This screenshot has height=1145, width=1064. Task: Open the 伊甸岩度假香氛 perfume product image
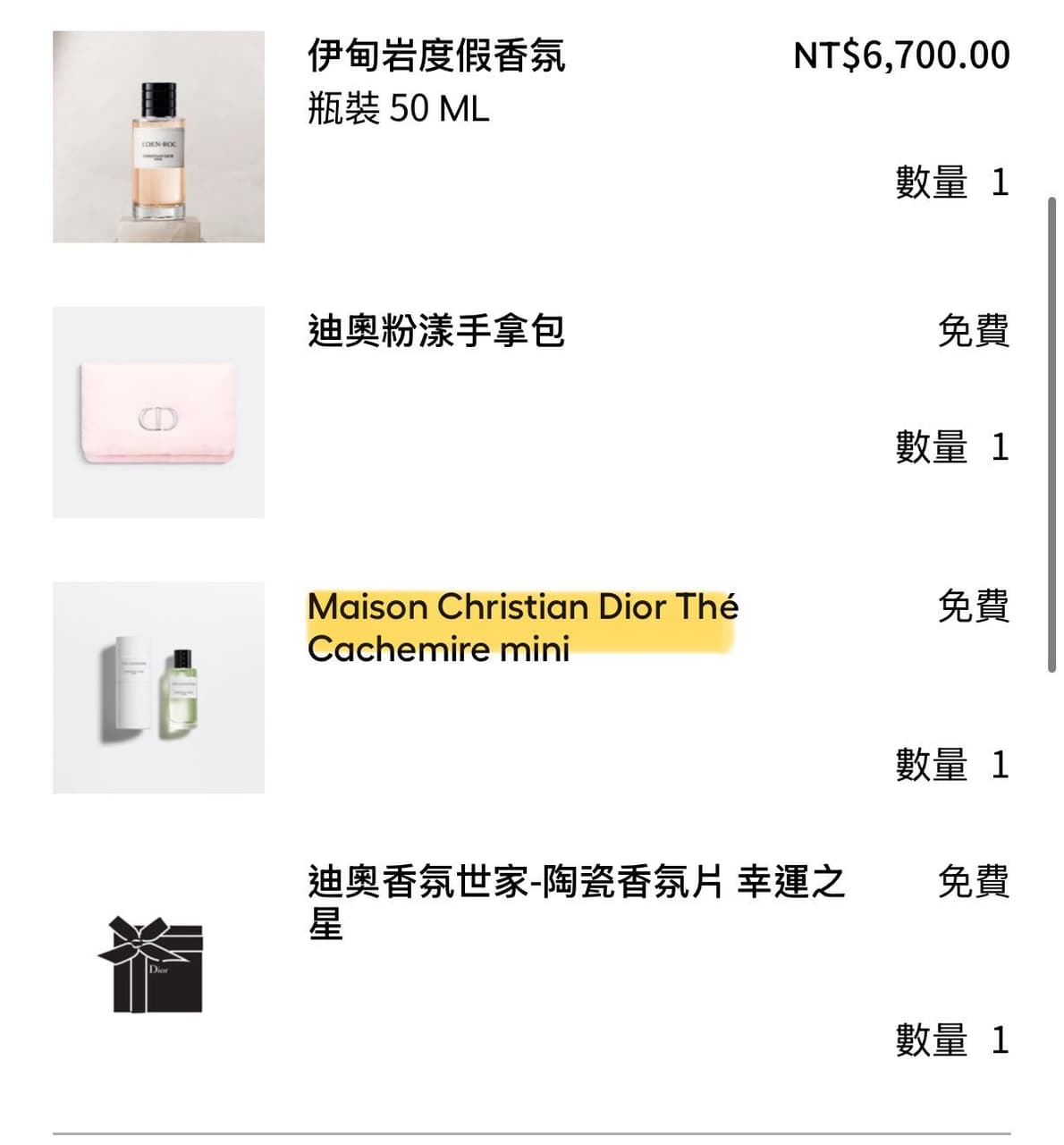158,137
